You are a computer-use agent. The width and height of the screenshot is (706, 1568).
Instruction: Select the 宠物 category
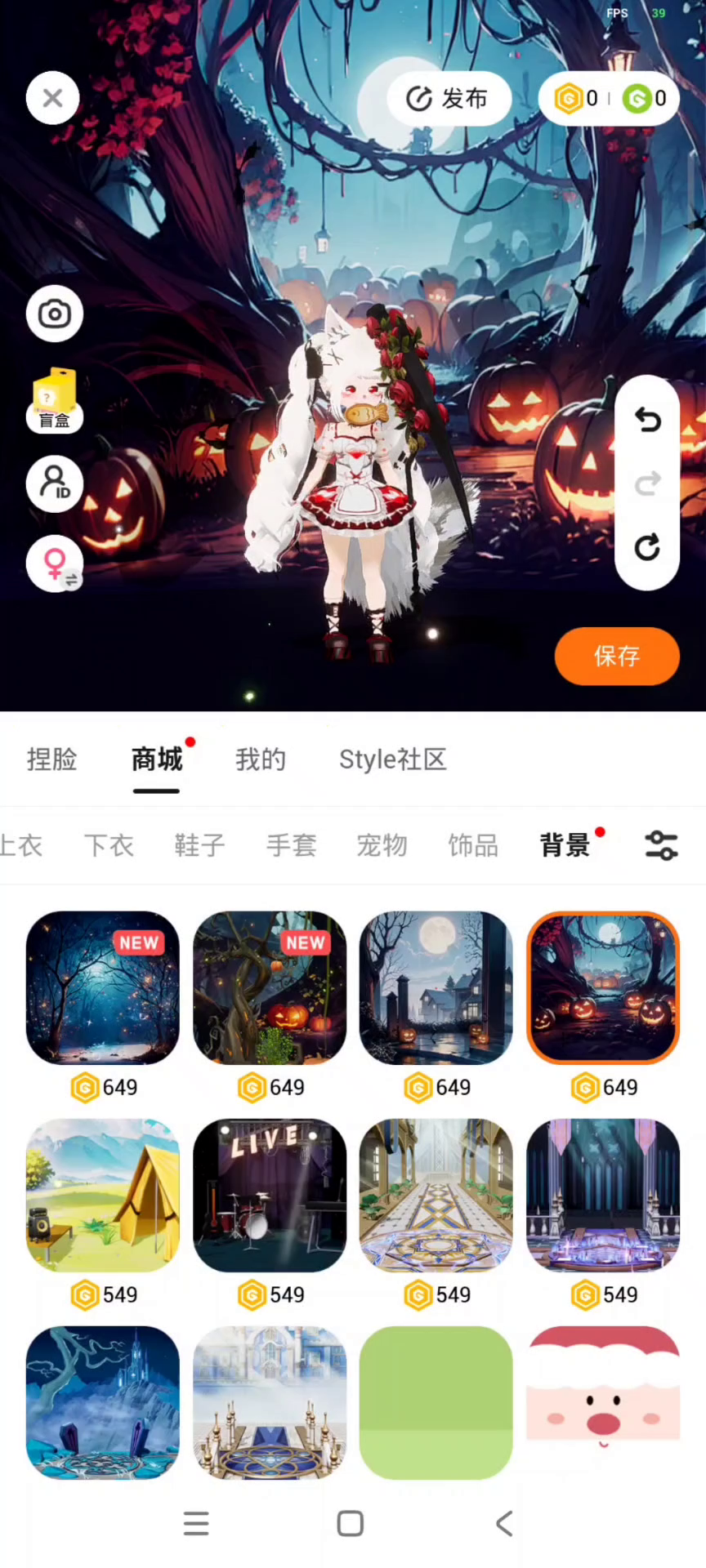382,845
